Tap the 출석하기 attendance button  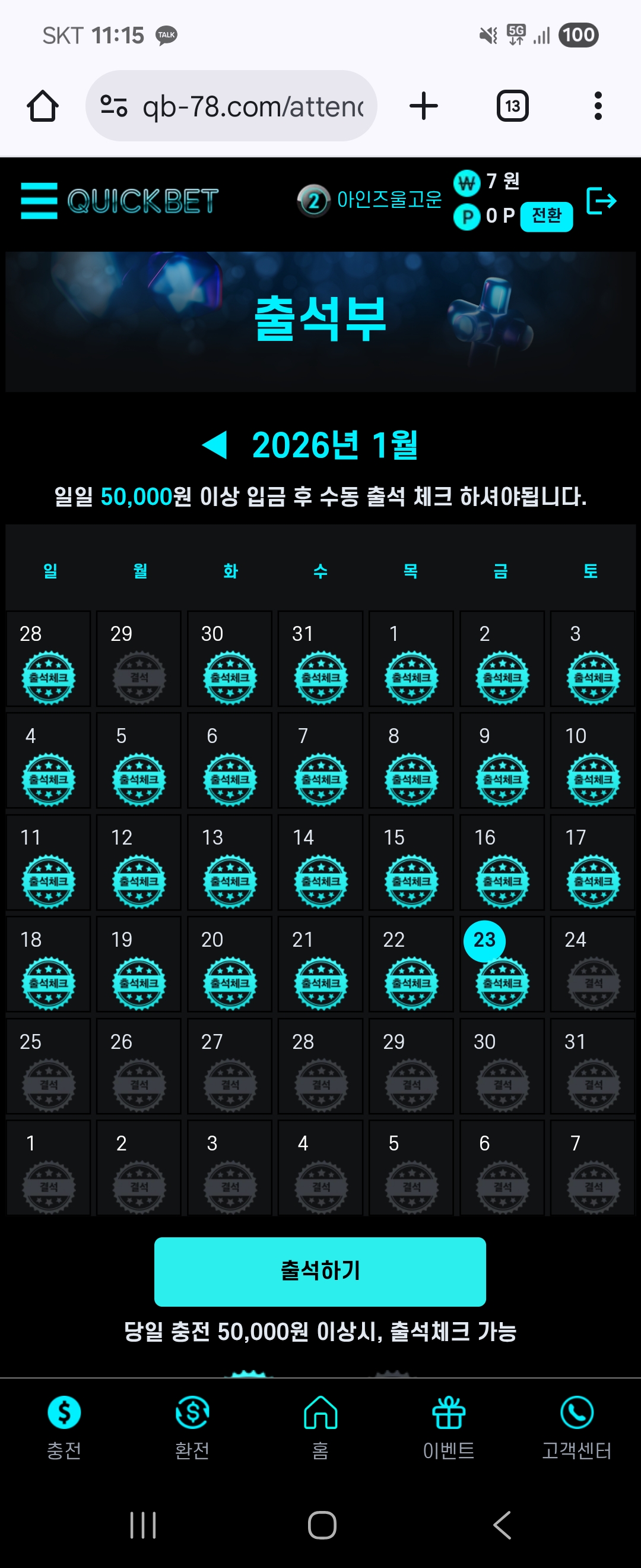pyautogui.click(x=320, y=1271)
